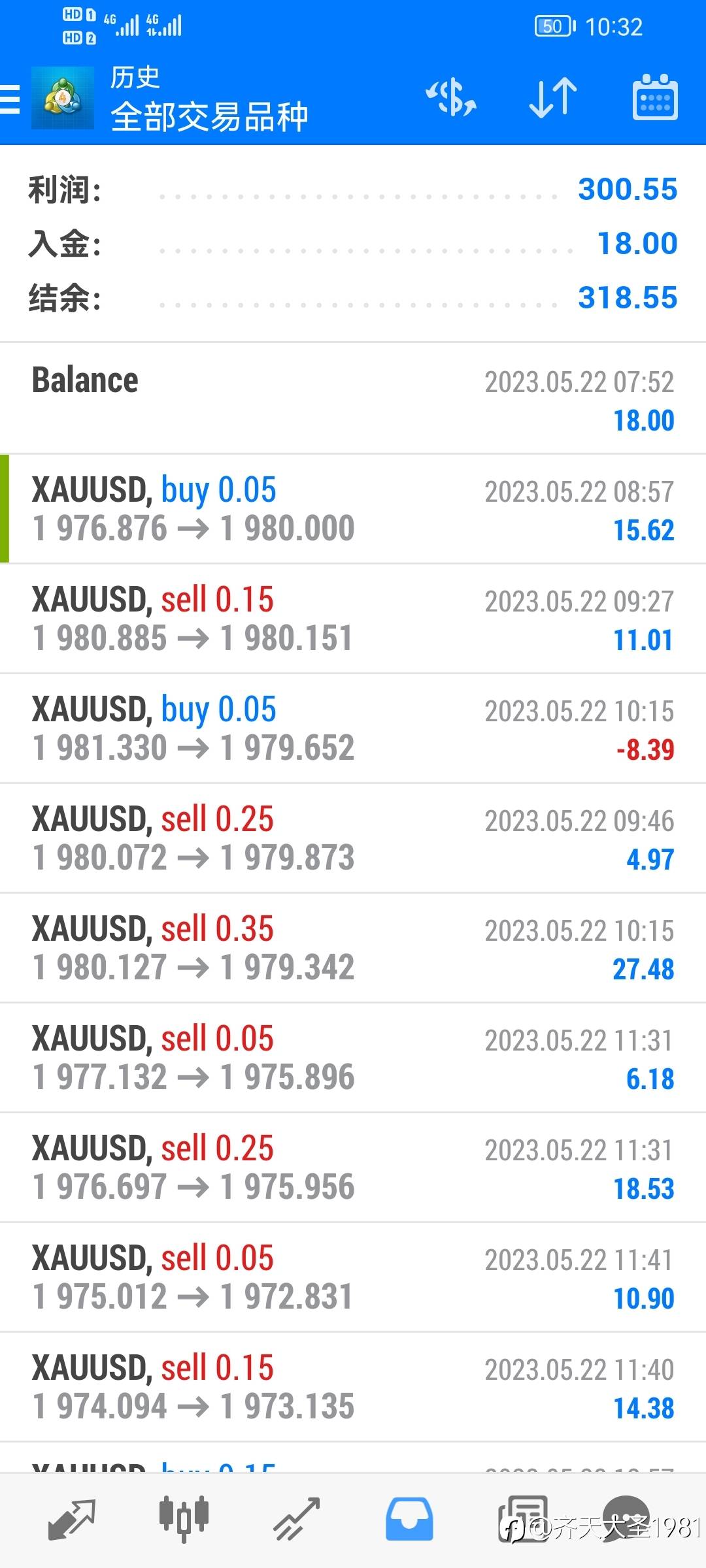Select the XAUUSD sell 0.15 trade earning 11.01
This screenshot has width=706, height=1568.
coord(353,619)
